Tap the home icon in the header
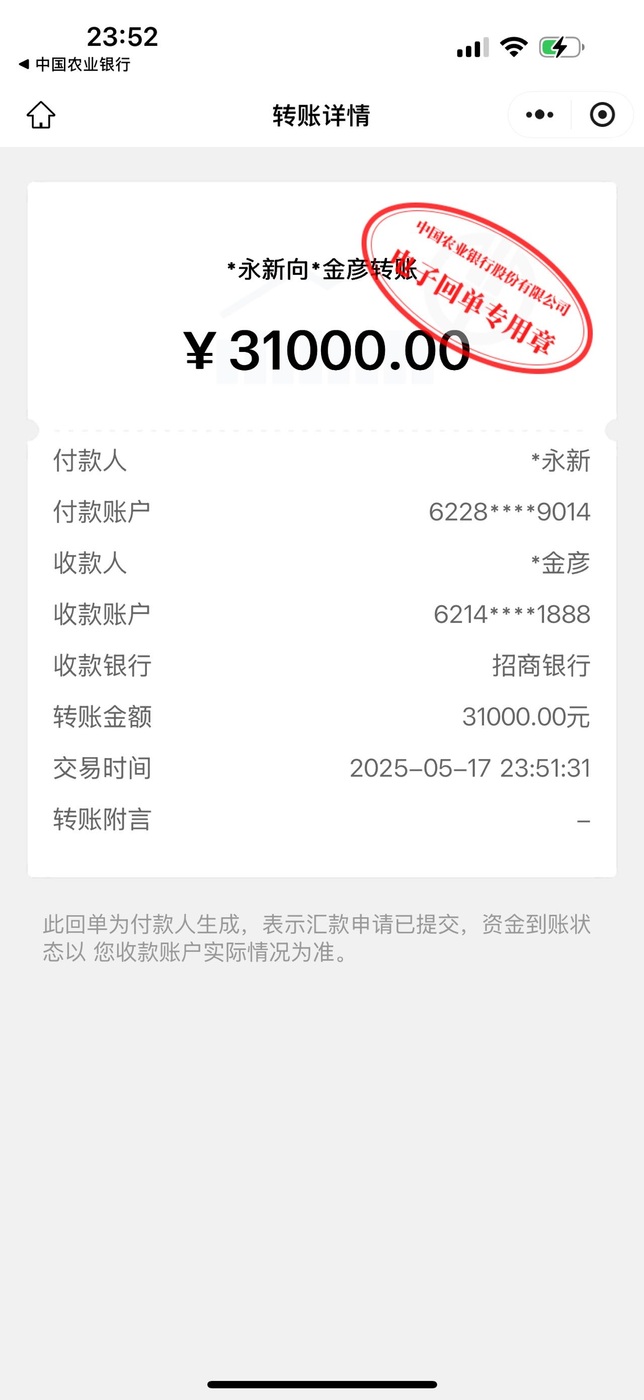The height and width of the screenshot is (1400, 644). tap(41, 115)
